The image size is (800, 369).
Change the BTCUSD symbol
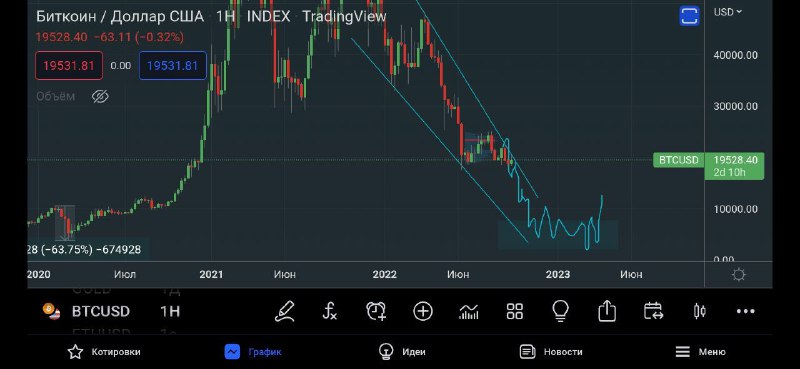[x=101, y=311]
